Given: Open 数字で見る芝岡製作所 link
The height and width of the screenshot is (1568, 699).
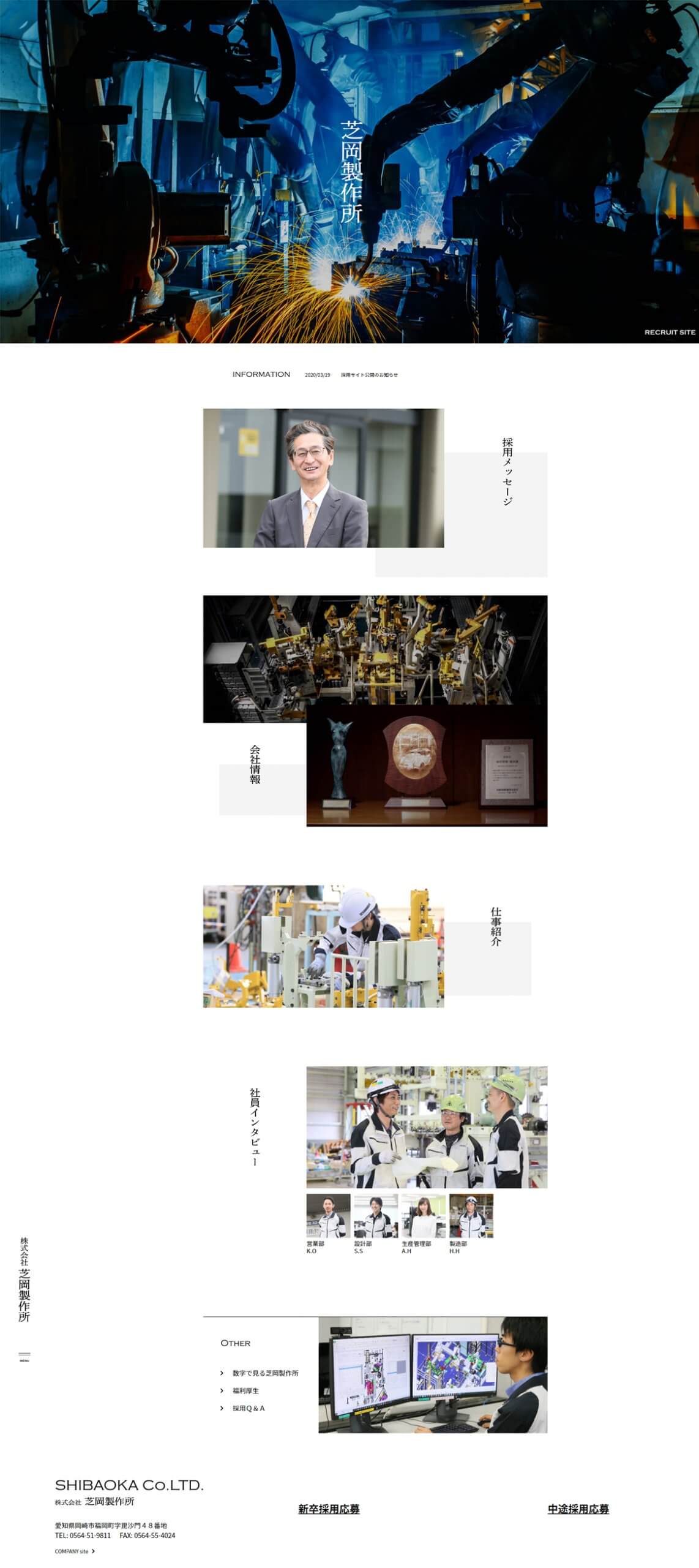Looking at the screenshot, I should tap(265, 1373).
